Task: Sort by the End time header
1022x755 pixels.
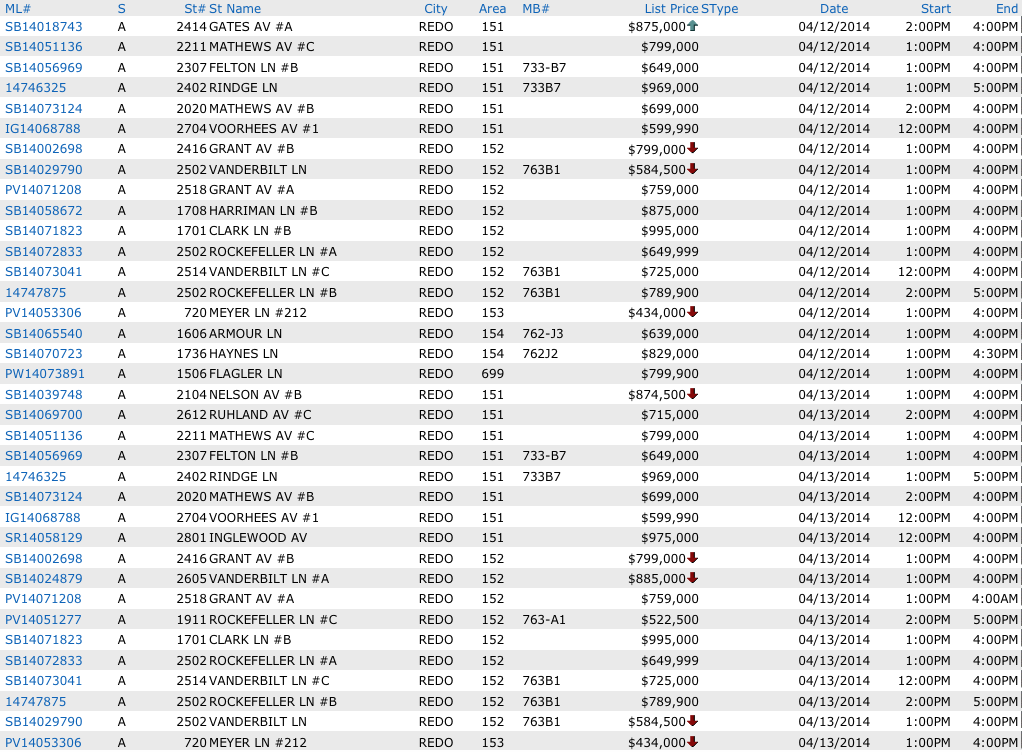Action: [x=1006, y=9]
